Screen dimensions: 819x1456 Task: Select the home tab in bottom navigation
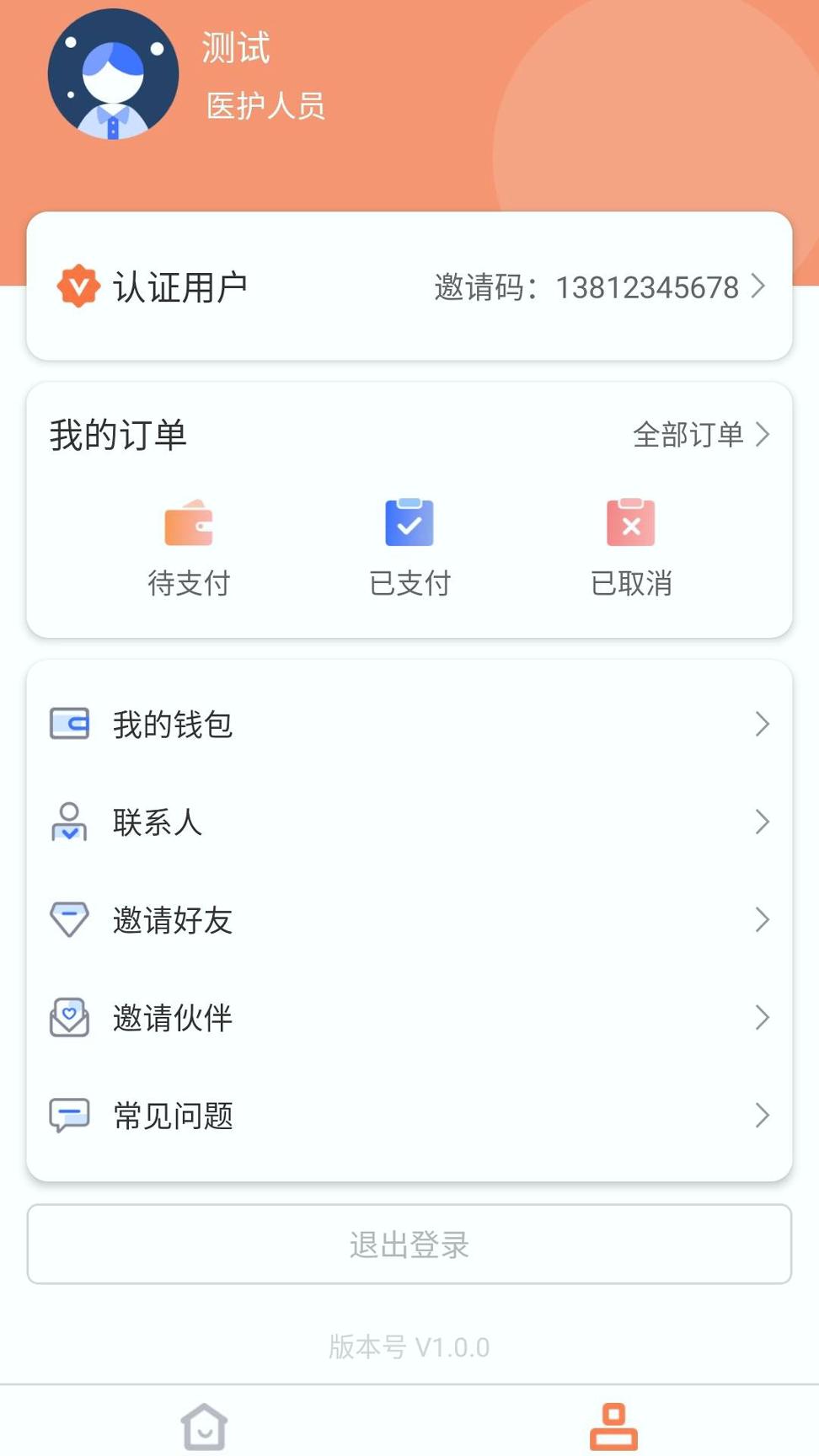(x=203, y=1426)
